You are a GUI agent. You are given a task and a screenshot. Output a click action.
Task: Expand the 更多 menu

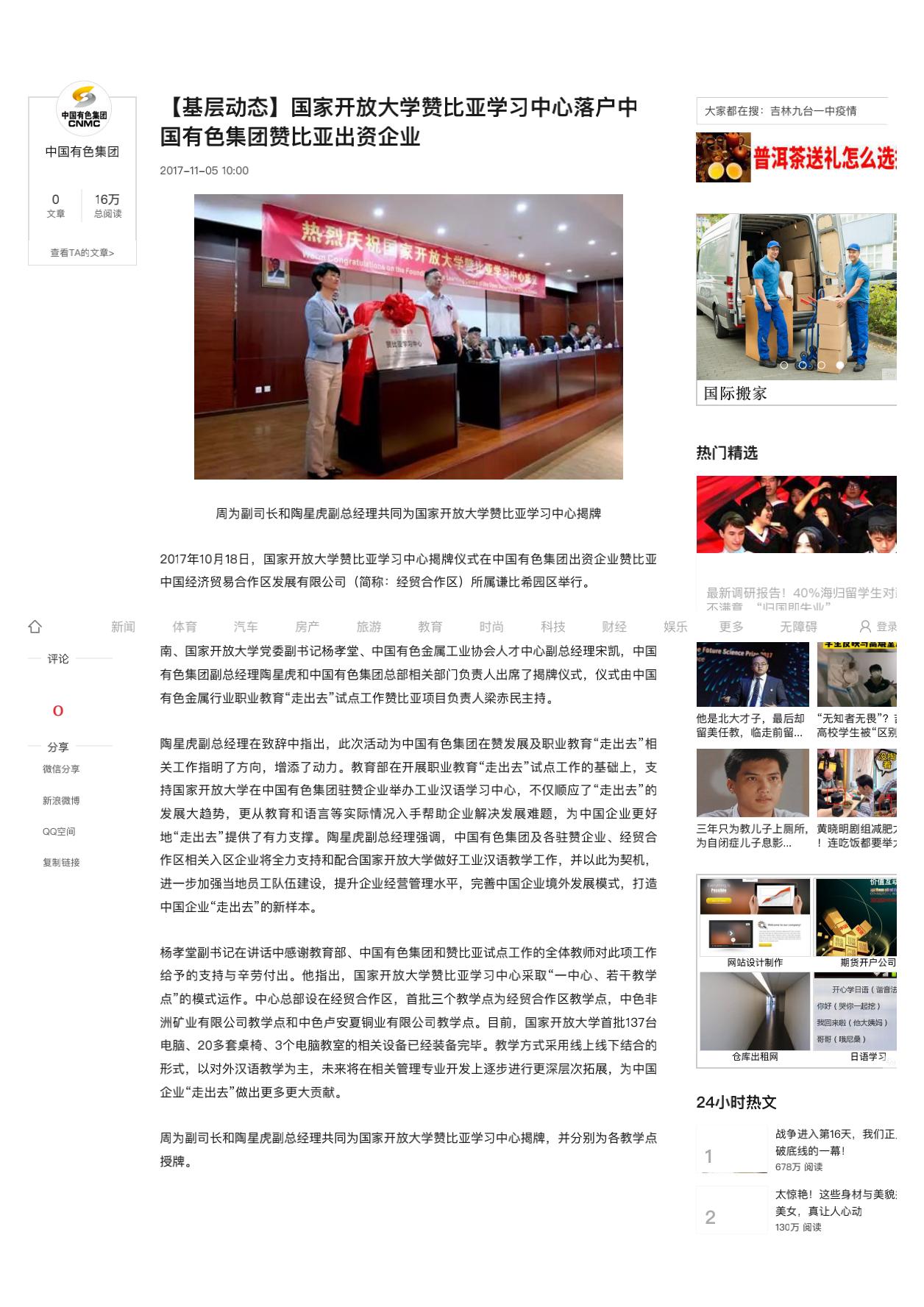click(731, 627)
